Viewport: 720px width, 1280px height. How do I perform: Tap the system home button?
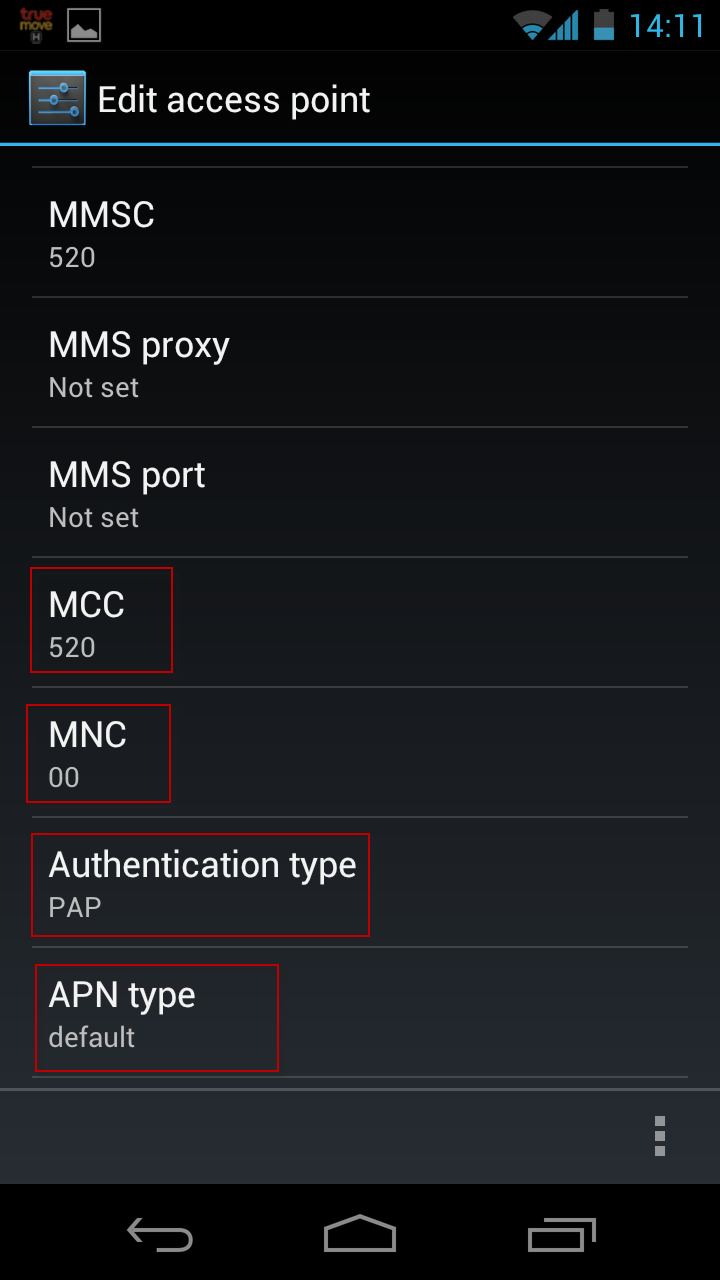click(x=360, y=1234)
